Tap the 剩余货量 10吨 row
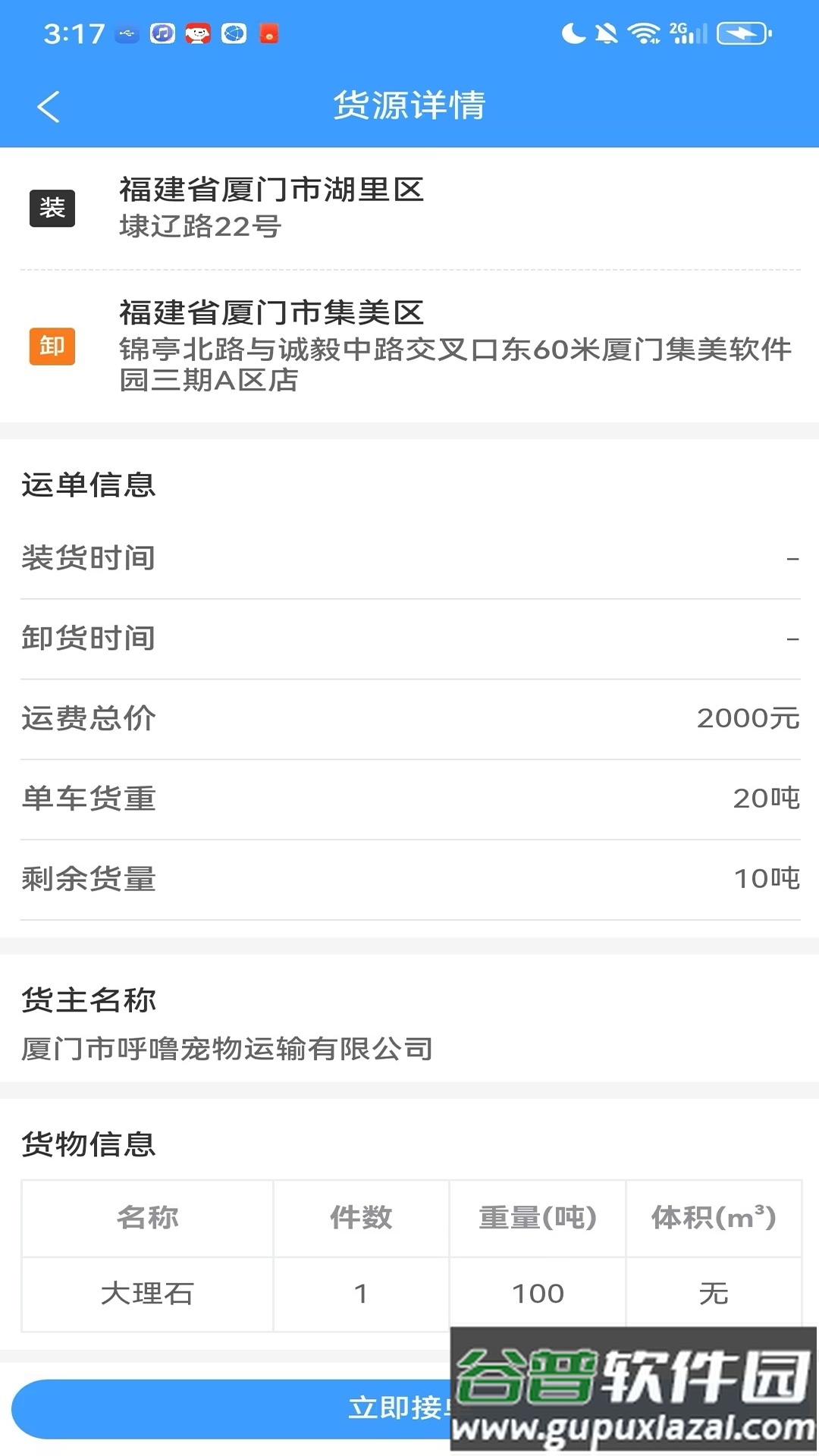Screen dimensions: 819x1456 pyautogui.click(x=409, y=879)
